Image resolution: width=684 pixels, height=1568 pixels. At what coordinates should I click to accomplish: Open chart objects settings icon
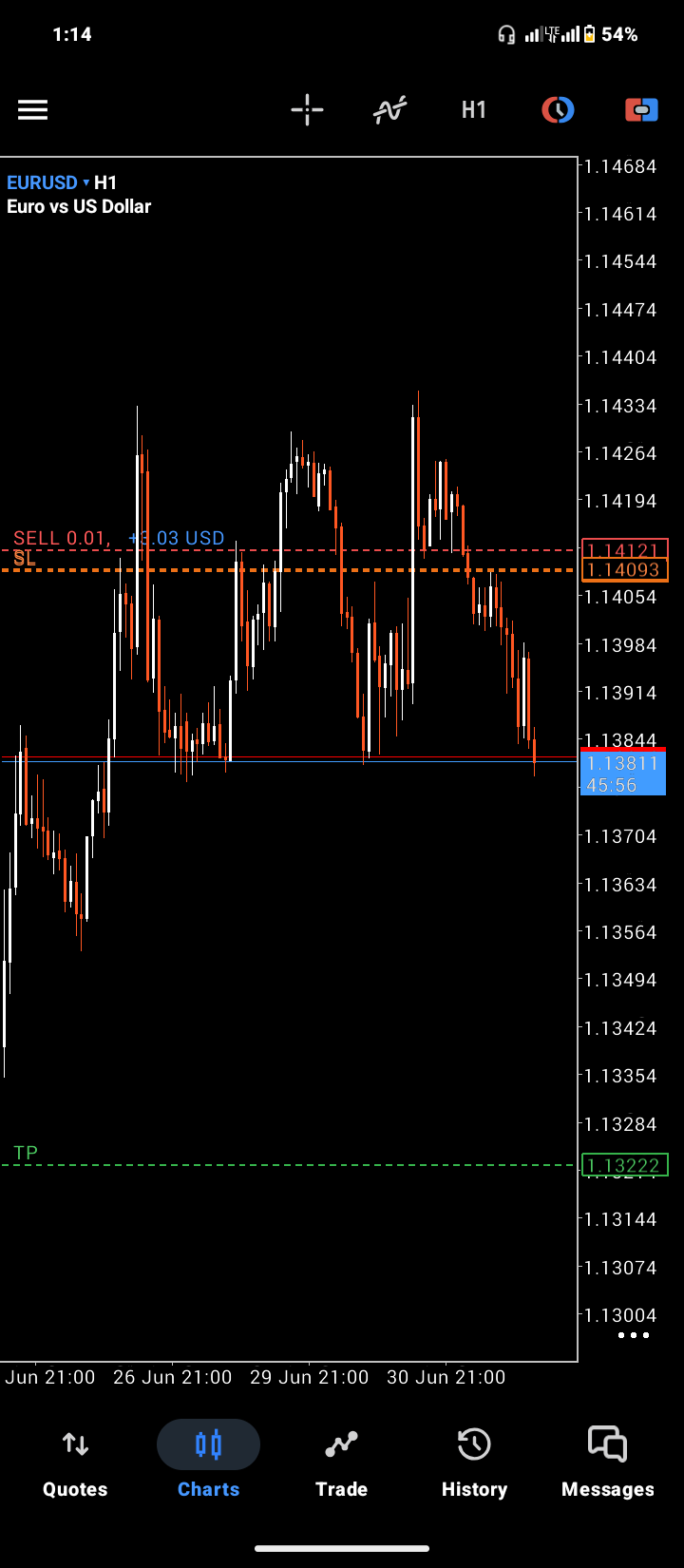(558, 110)
